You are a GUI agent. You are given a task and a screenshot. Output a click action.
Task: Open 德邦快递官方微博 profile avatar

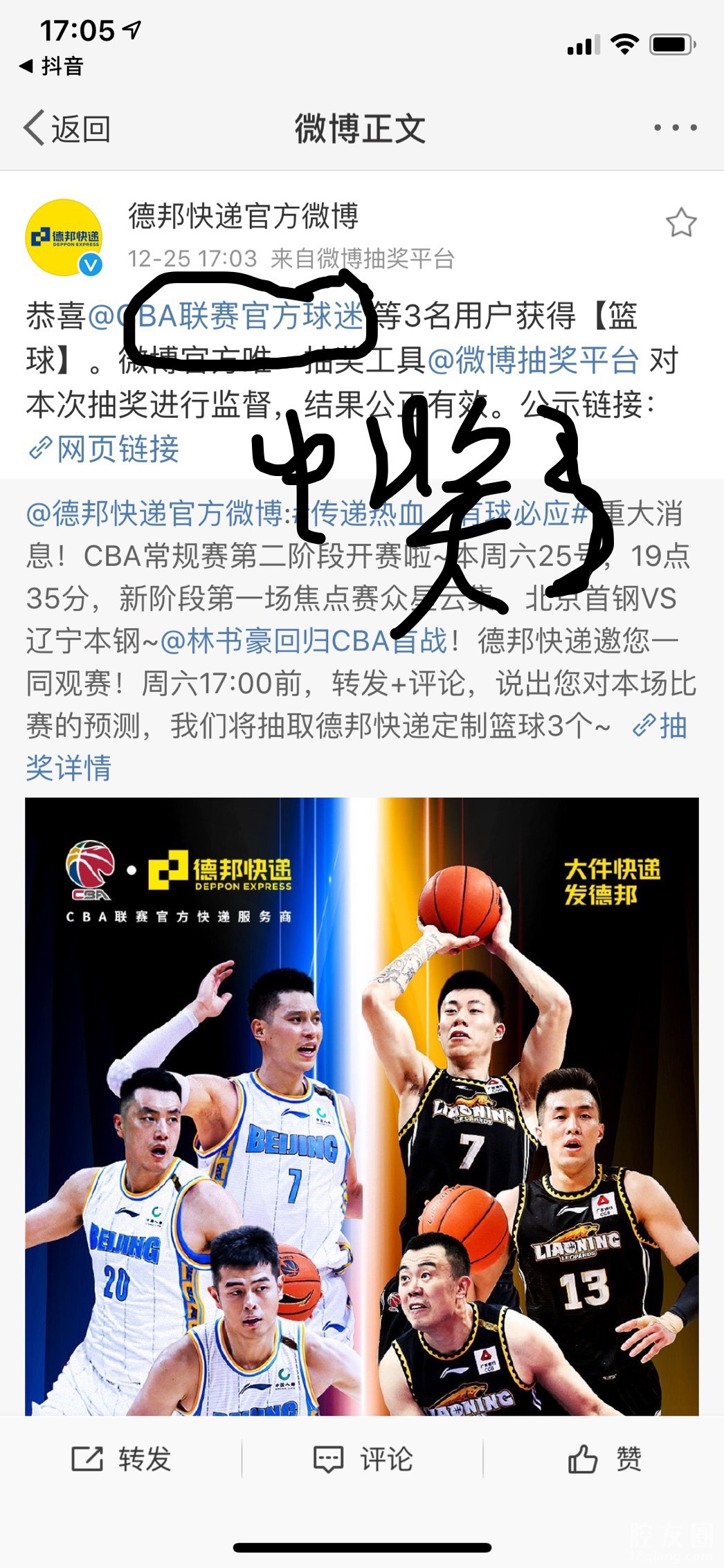pos(64,237)
